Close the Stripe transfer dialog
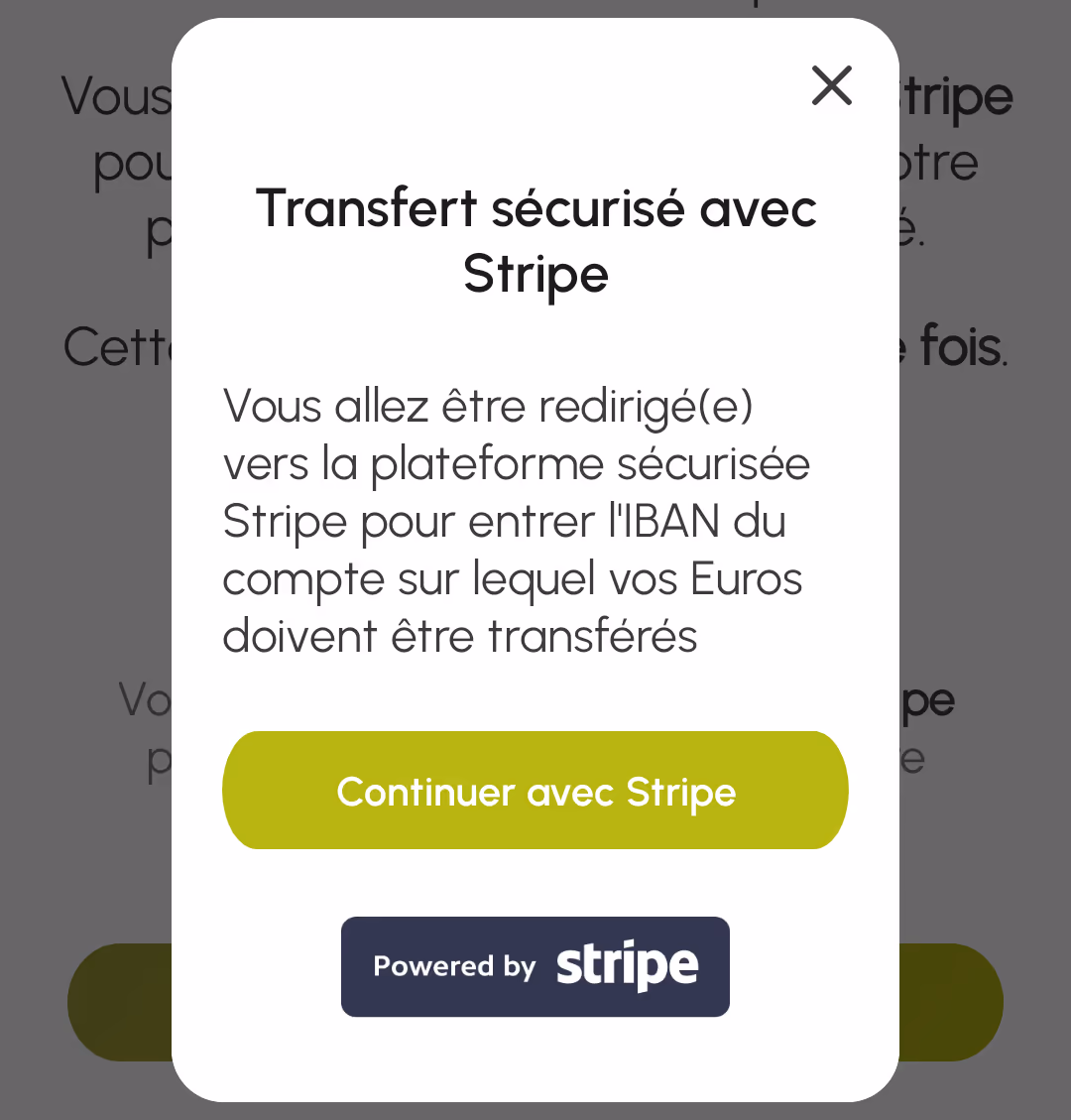Image resolution: width=1071 pixels, height=1120 pixels. [831, 85]
